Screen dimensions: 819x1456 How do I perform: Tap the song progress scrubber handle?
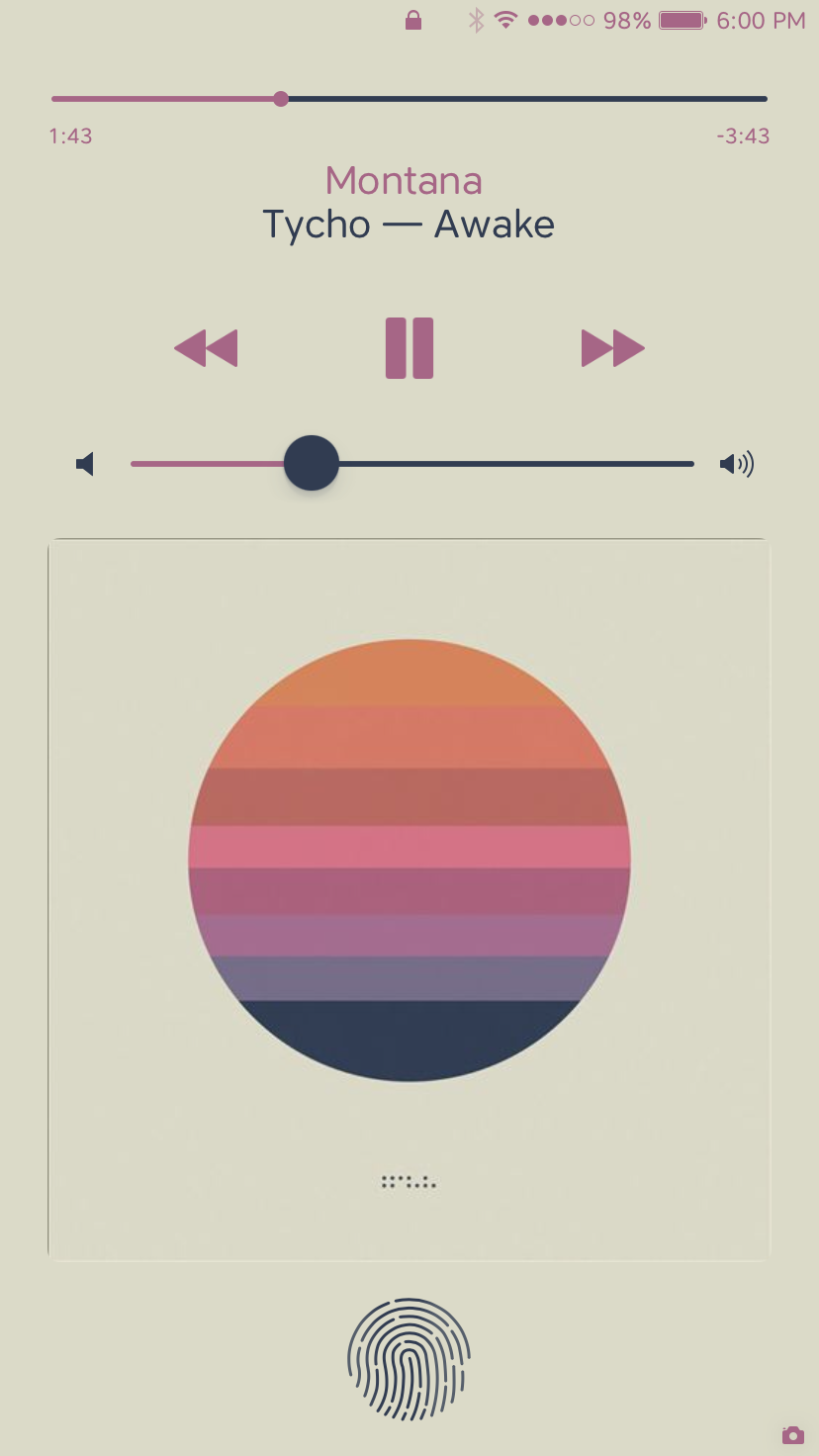tap(281, 99)
